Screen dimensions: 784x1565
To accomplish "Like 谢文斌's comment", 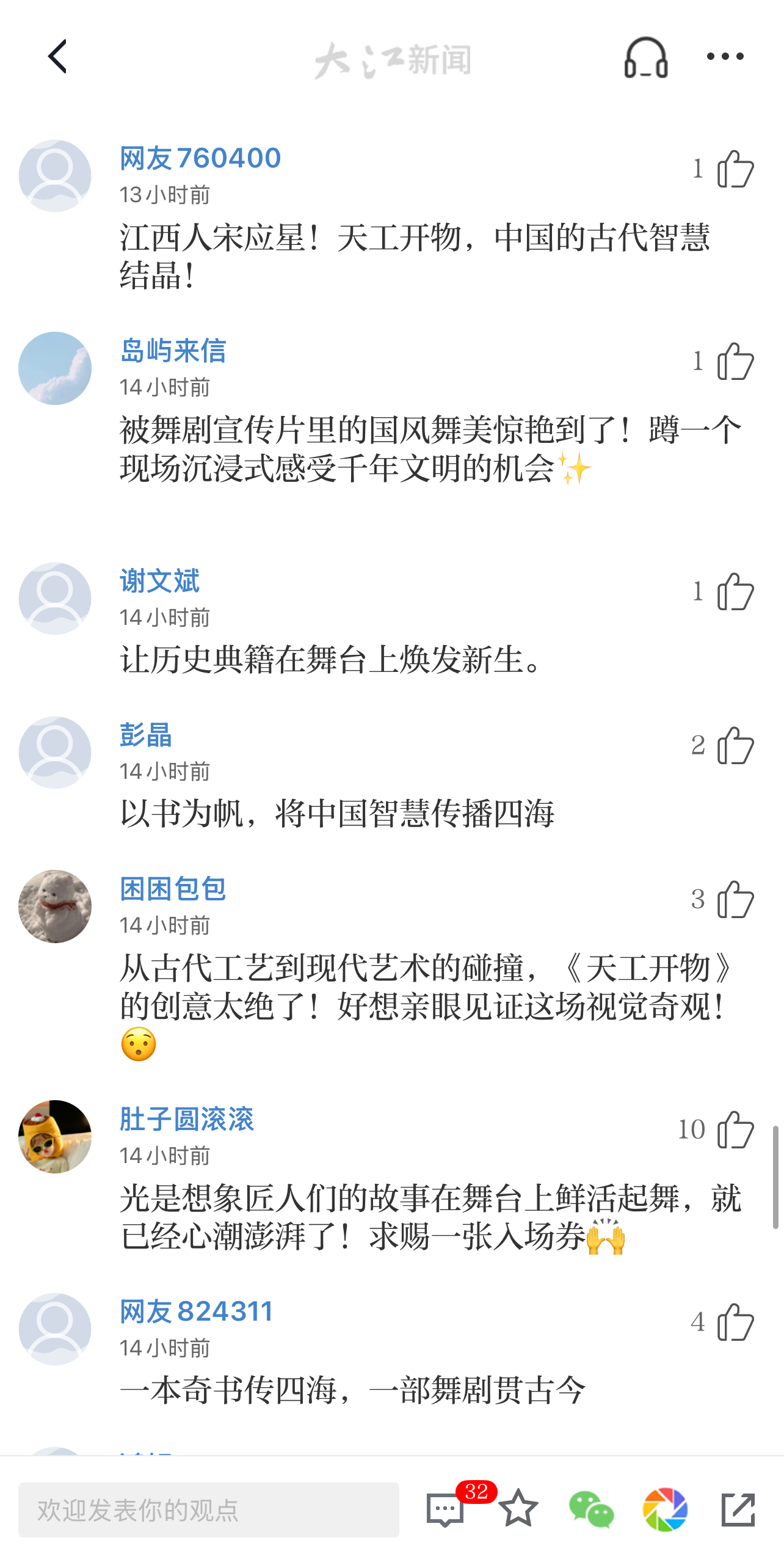I will (735, 591).
